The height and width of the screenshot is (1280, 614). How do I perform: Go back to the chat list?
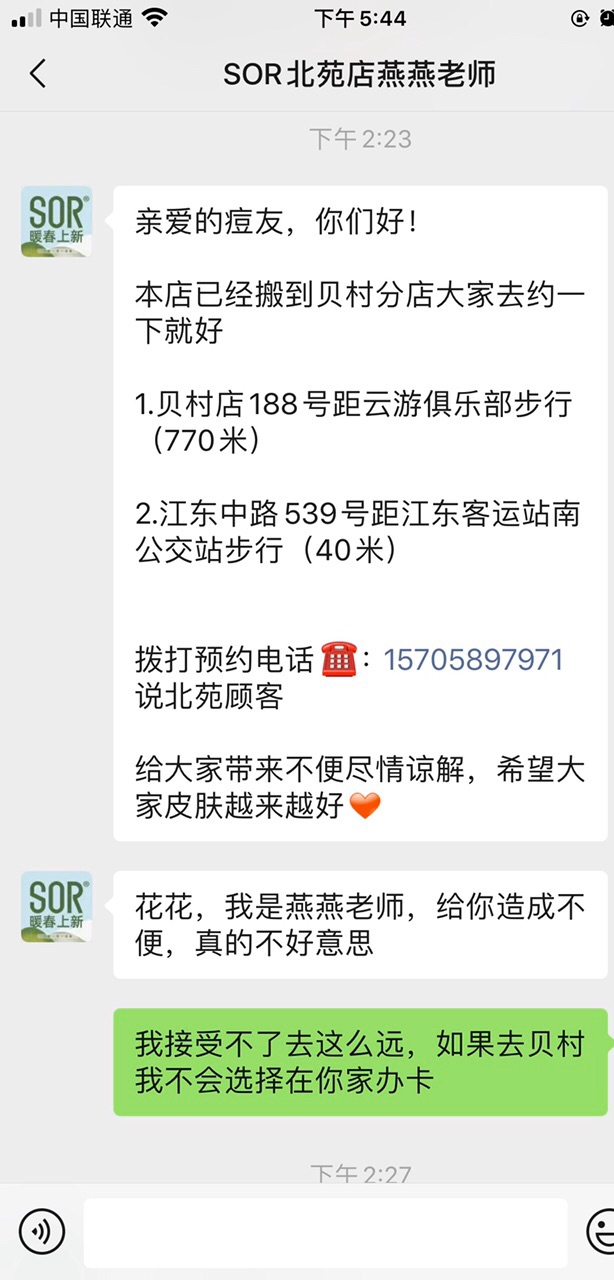pos(38,74)
